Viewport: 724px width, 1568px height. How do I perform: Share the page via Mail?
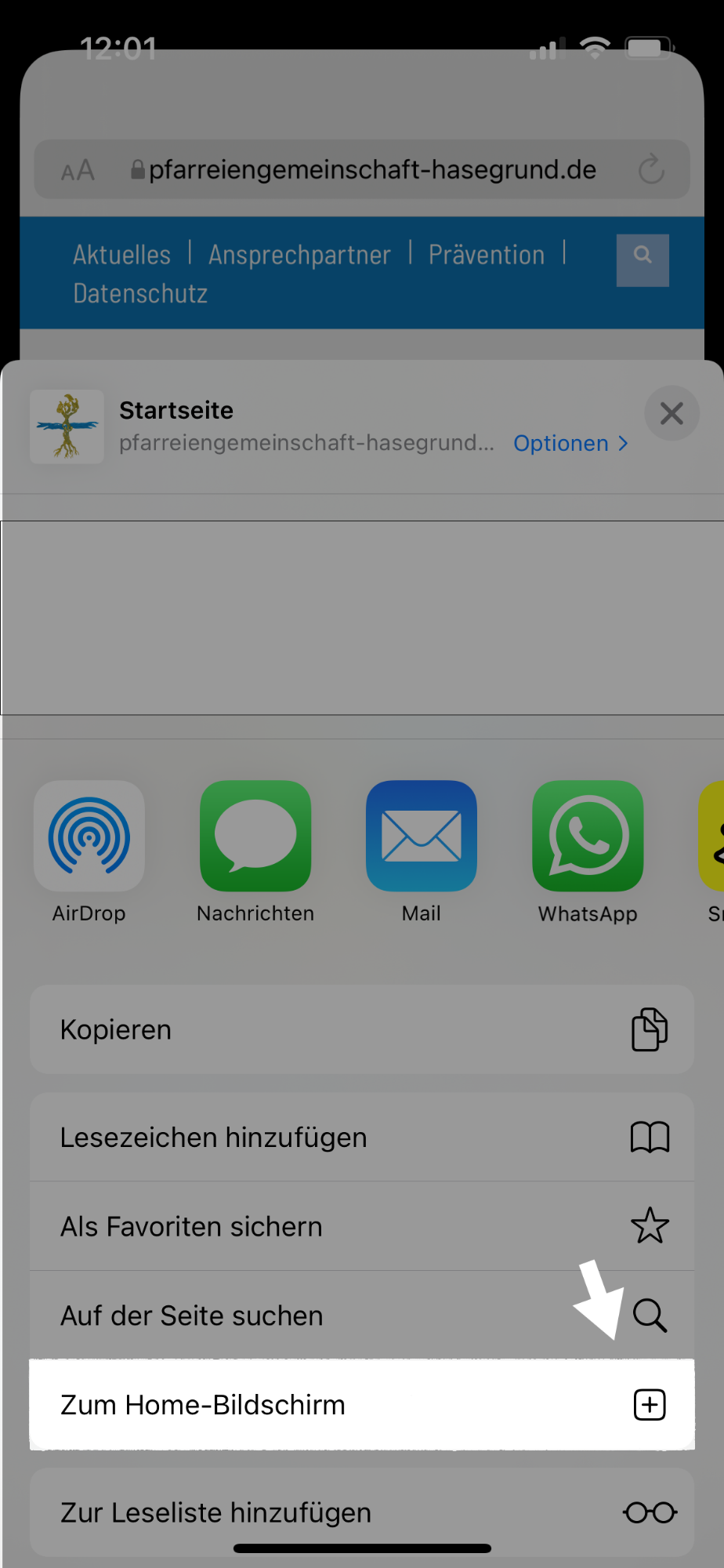click(422, 837)
